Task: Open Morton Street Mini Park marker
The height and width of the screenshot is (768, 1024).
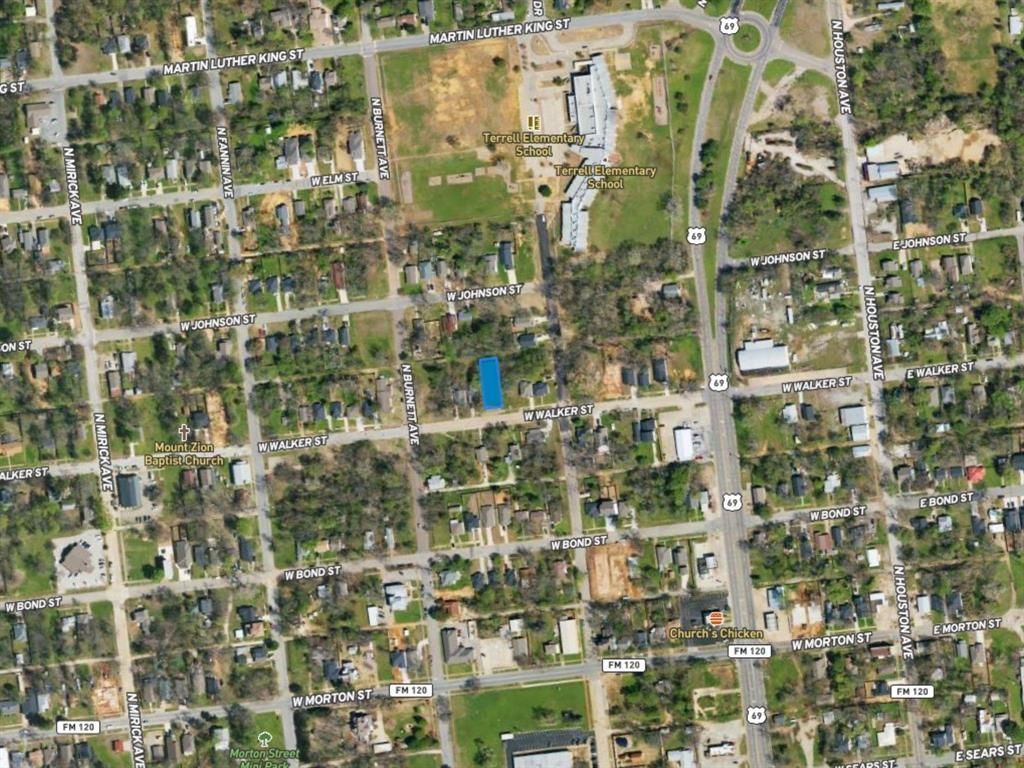Action: tap(264, 740)
